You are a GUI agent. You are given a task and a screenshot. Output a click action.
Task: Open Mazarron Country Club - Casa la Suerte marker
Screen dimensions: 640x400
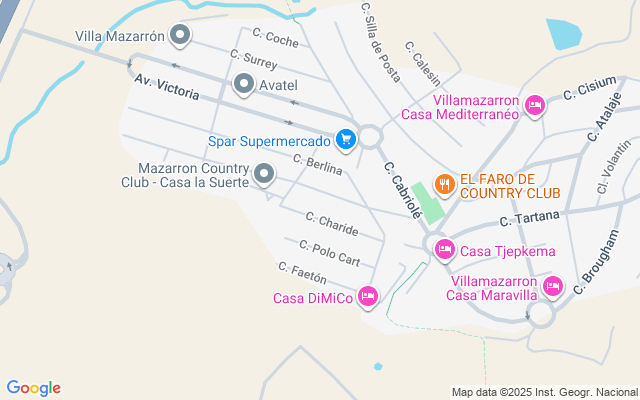click(x=264, y=174)
